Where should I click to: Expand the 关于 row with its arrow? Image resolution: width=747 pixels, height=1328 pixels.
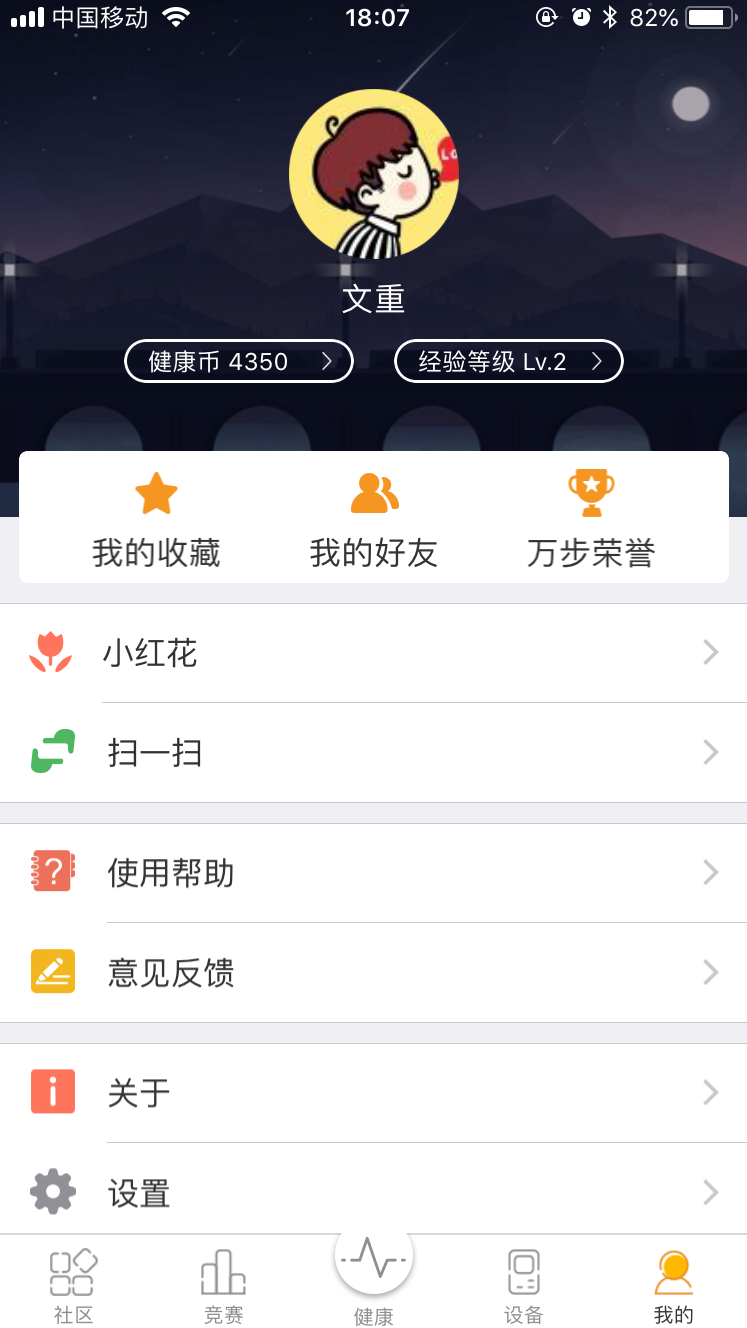tap(710, 1092)
